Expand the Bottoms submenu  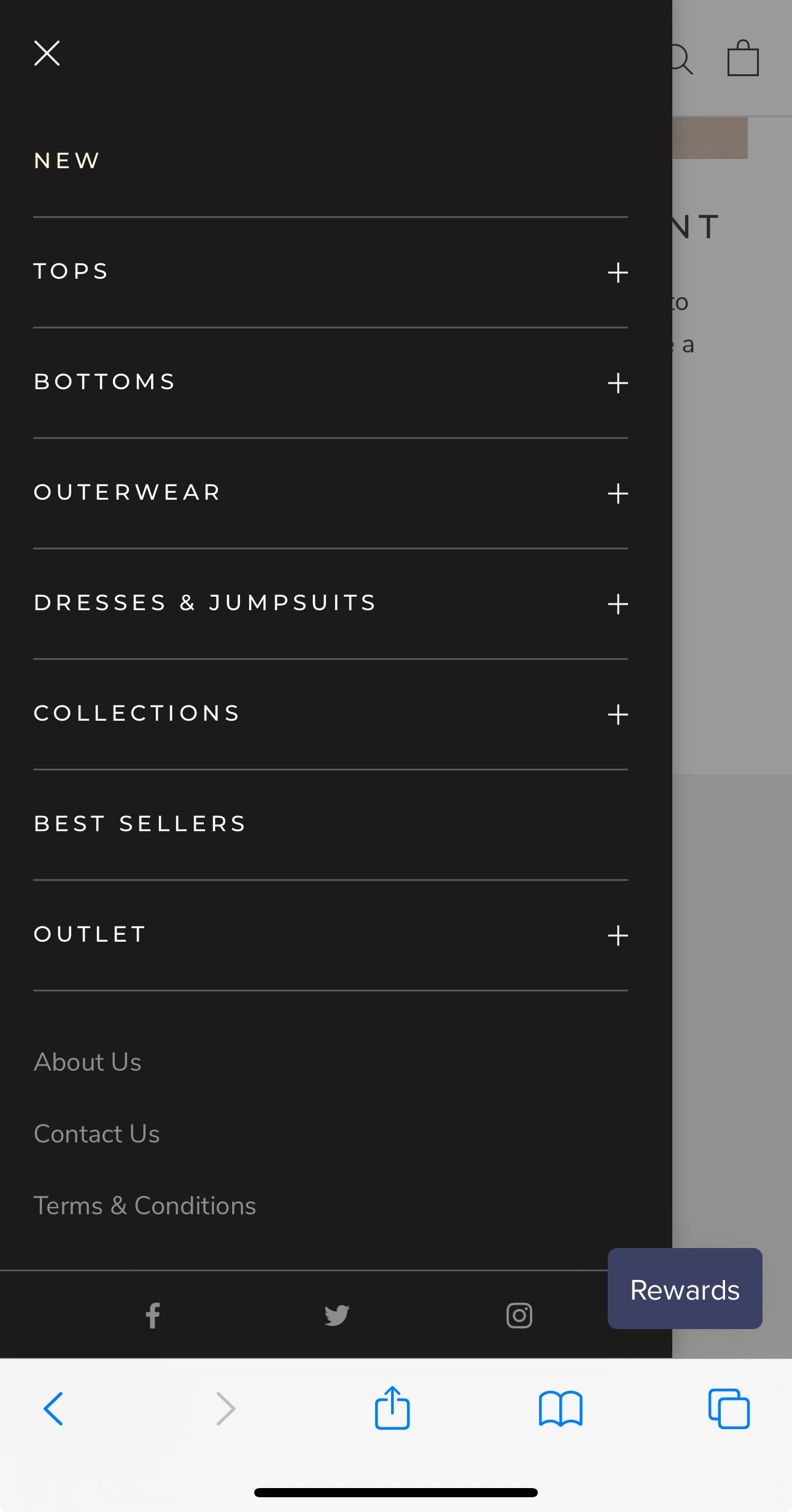click(x=617, y=382)
